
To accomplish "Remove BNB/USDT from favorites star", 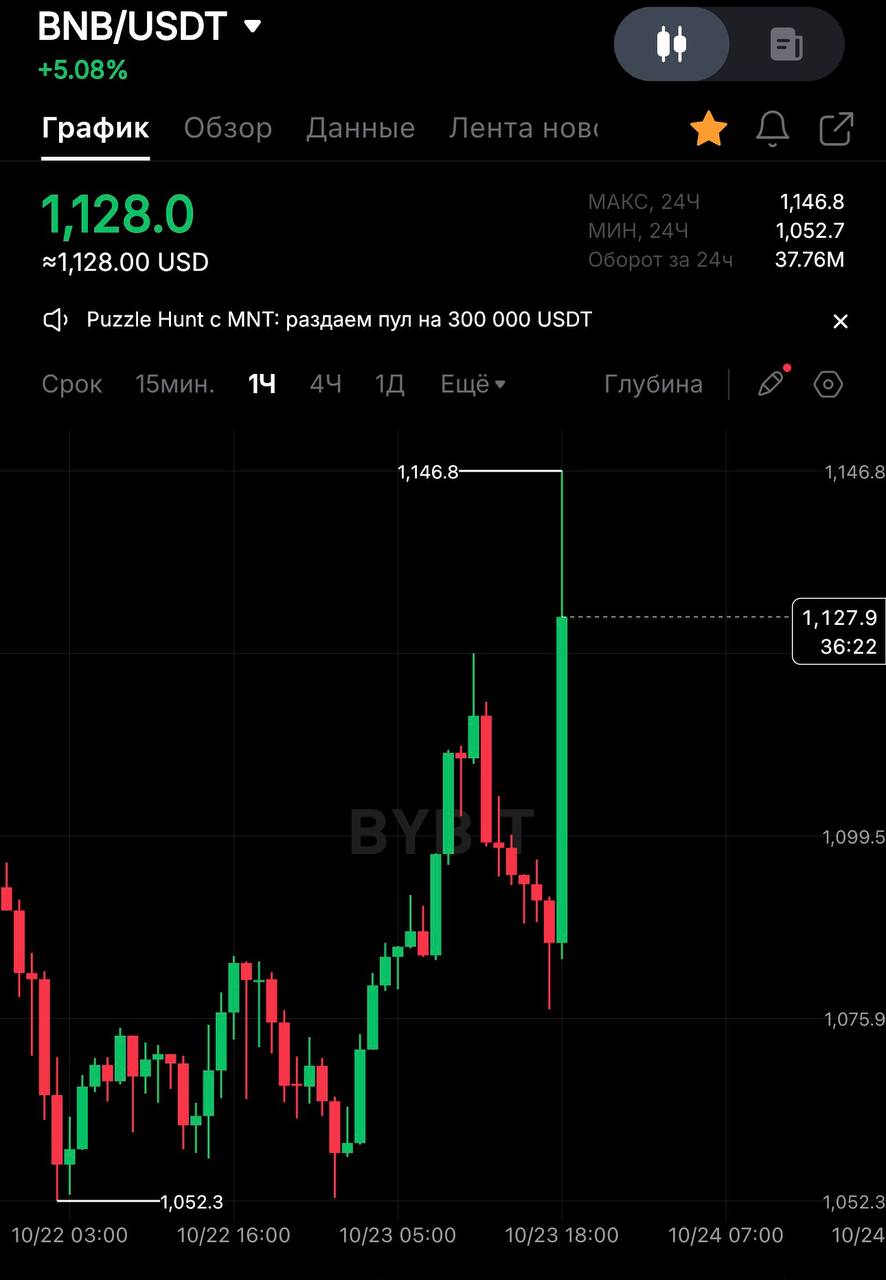I will coord(709,128).
